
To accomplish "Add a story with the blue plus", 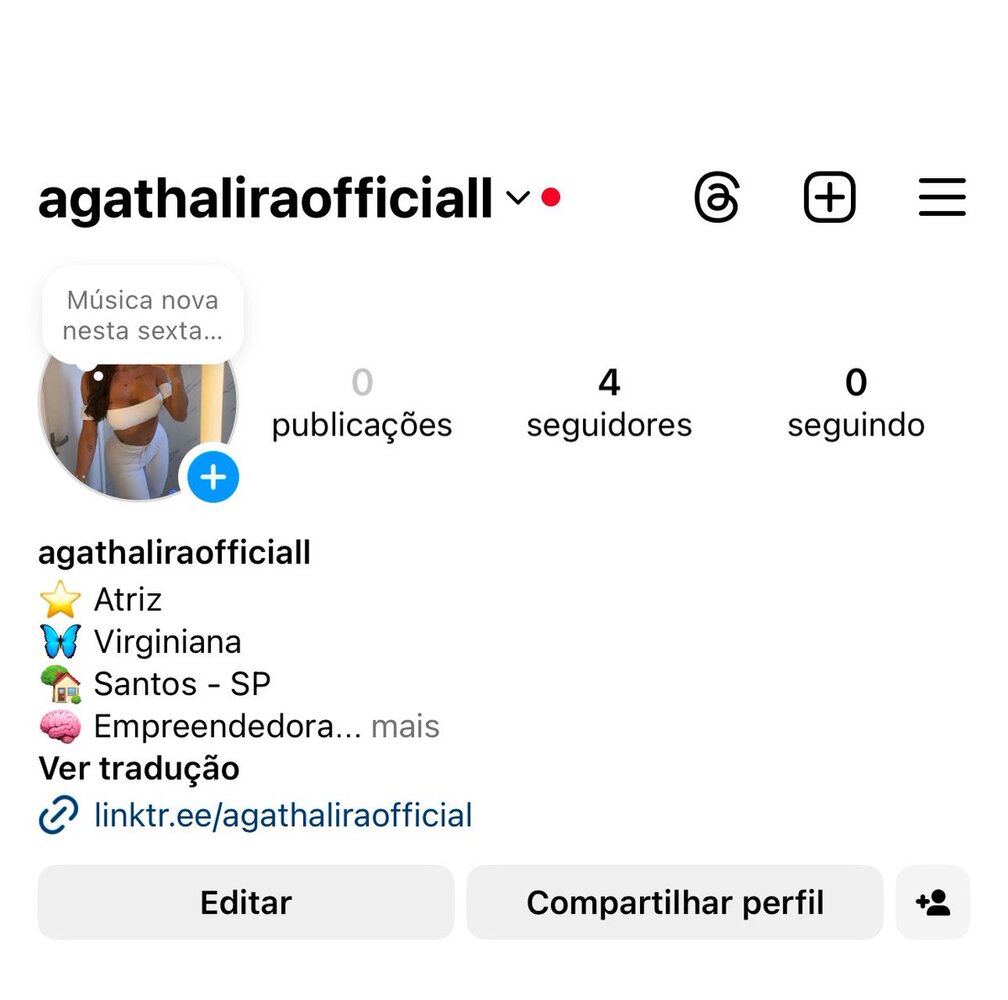I will pyautogui.click(x=213, y=478).
